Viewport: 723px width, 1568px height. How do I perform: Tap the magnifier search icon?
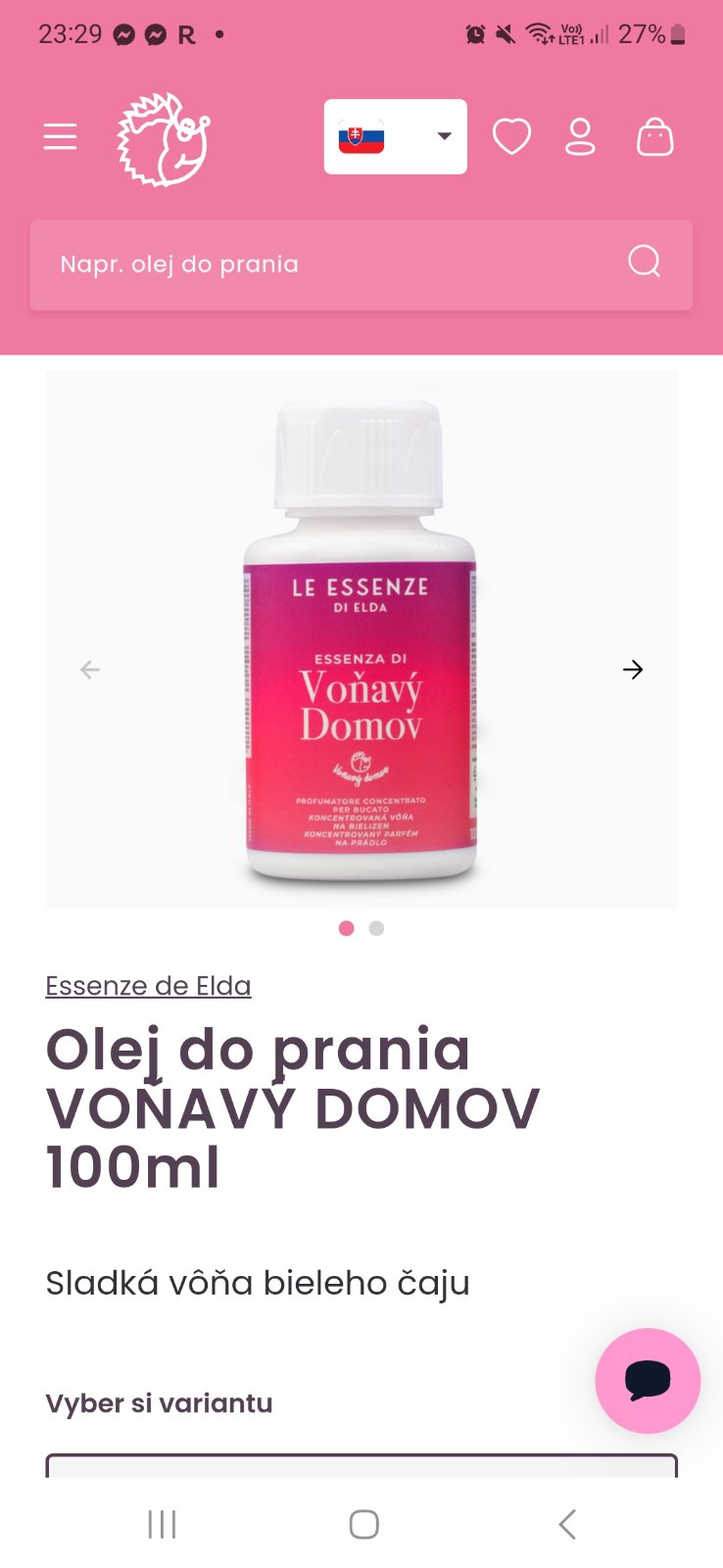(x=644, y=262)
